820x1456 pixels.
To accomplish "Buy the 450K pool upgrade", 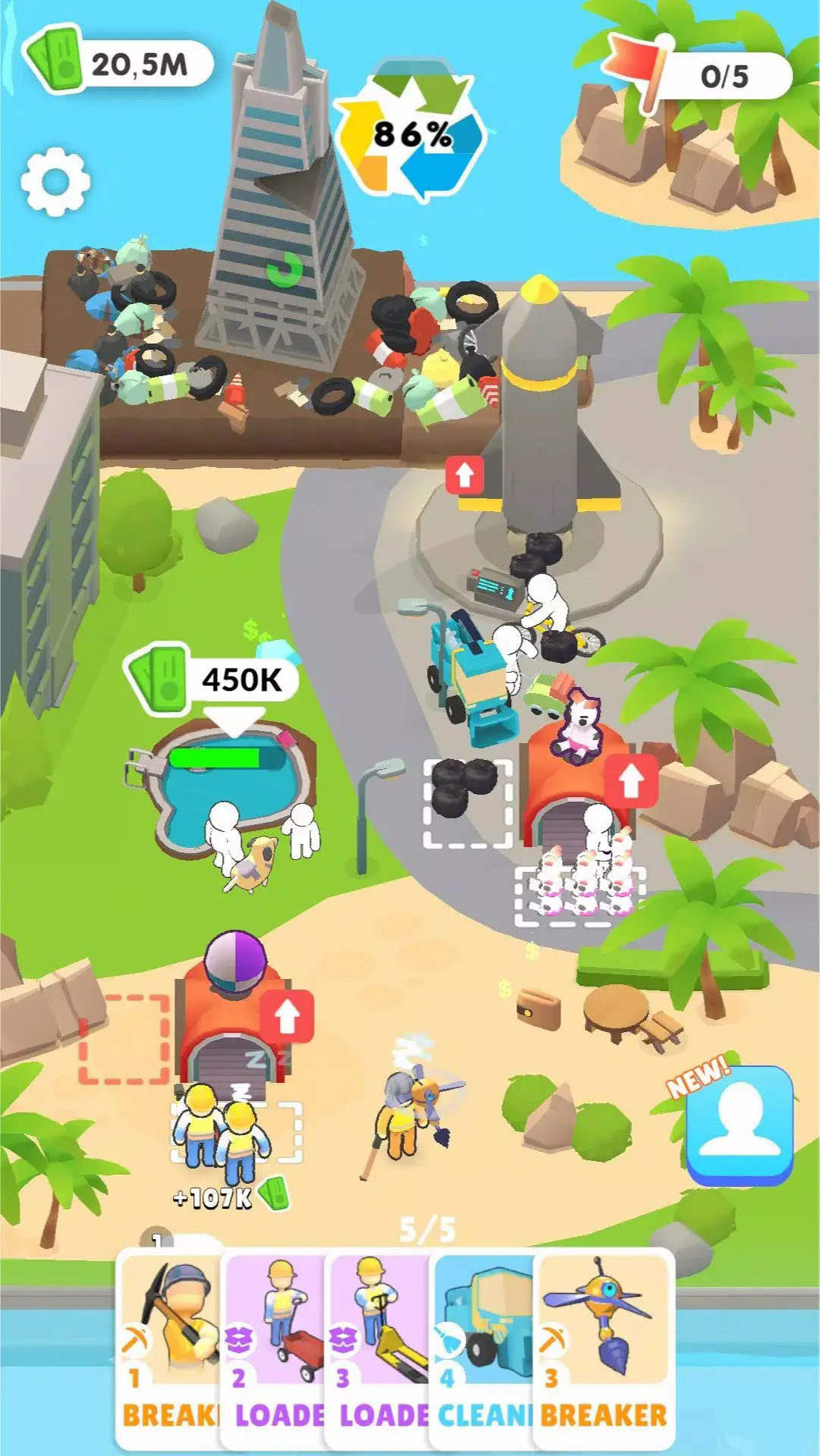I will click(212, 679).
